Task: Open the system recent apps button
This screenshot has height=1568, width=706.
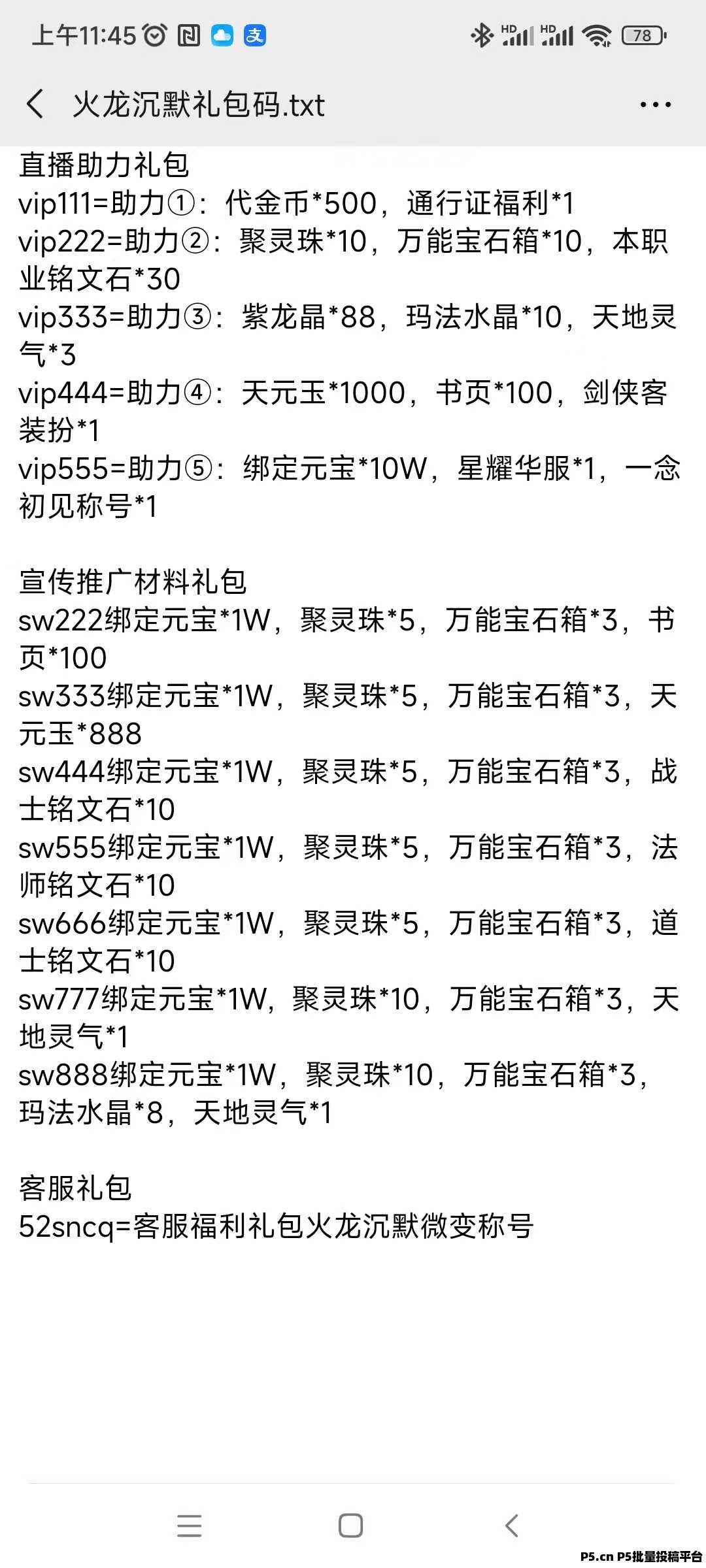Action: point(189,1526)
